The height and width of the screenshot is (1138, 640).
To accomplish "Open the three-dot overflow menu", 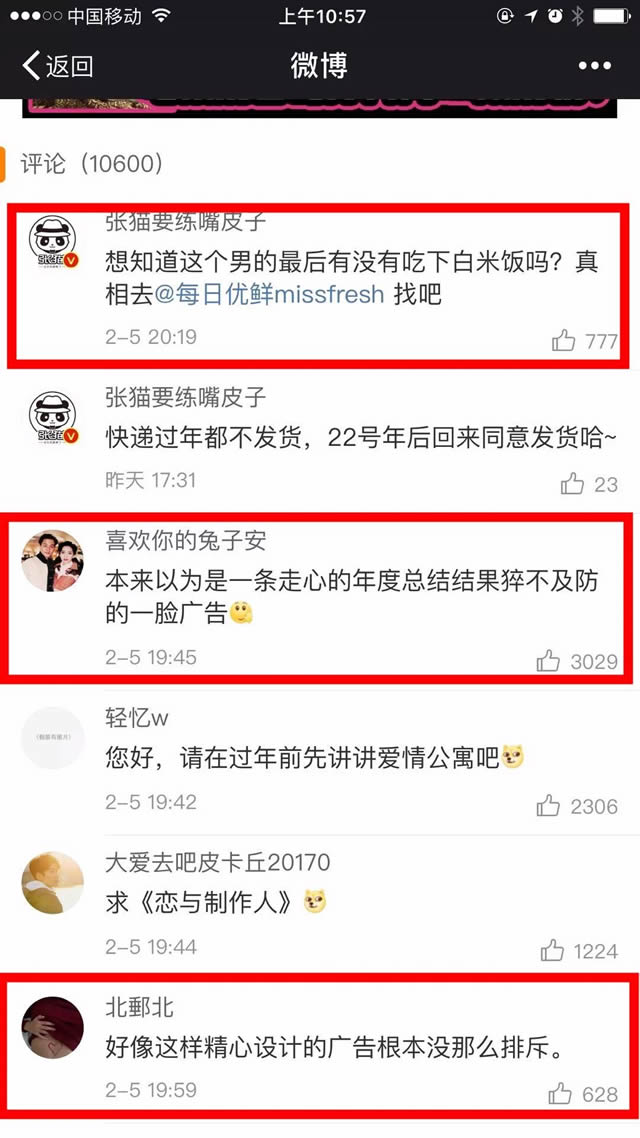I will [x=594, y=67].
